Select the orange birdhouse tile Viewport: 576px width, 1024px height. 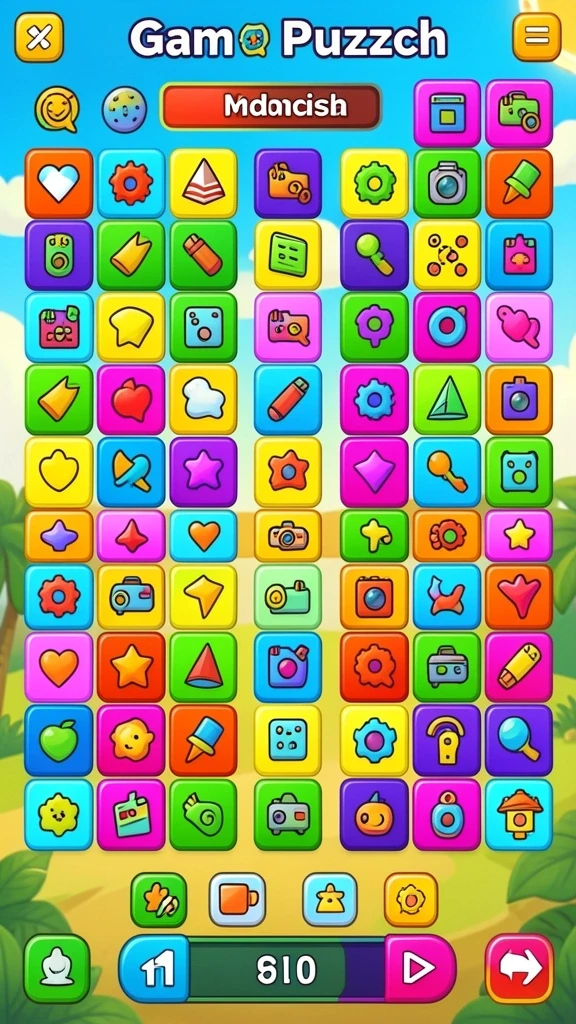(519, 814)
